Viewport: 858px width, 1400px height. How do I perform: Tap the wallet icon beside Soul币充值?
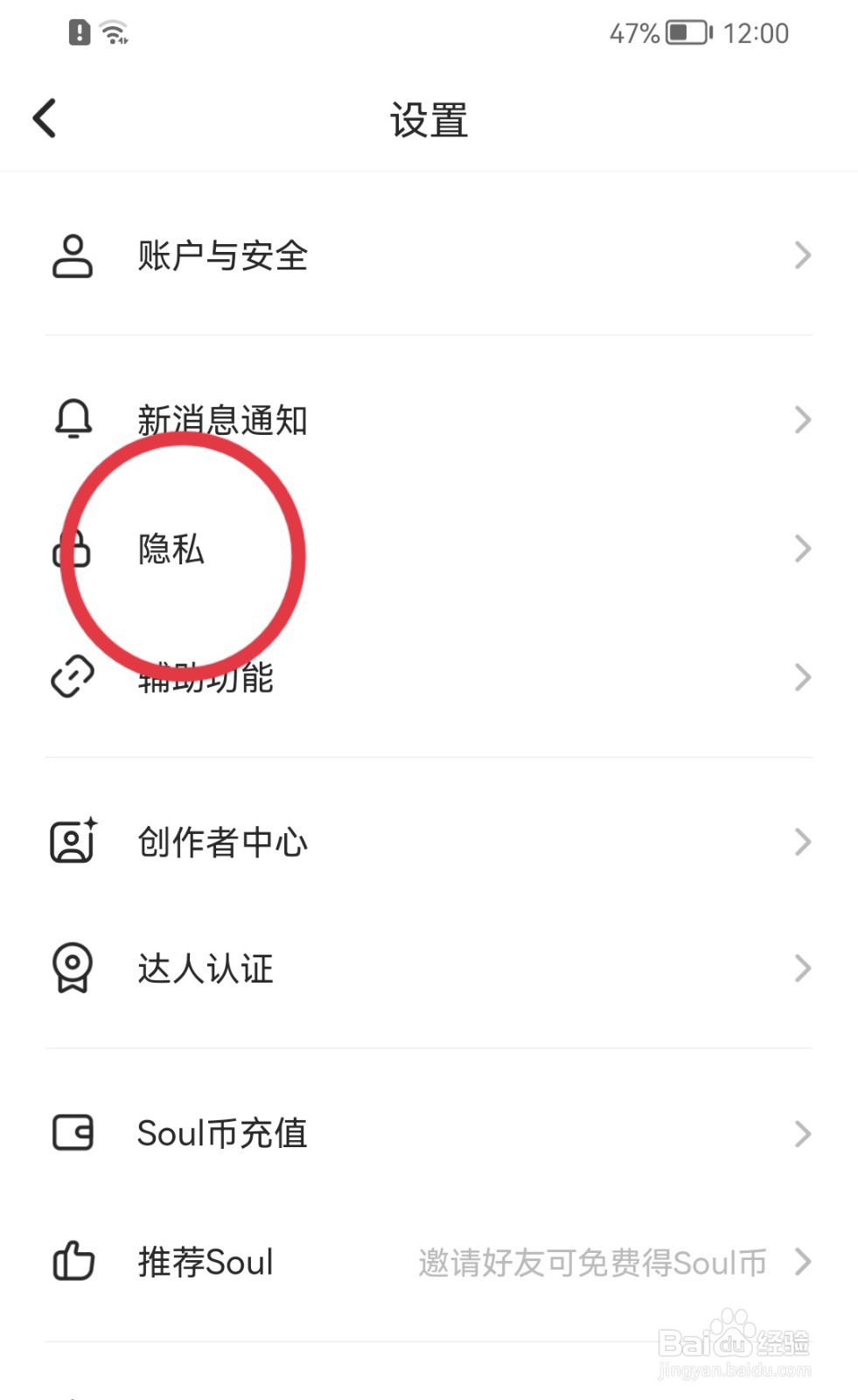(x=73, y=1132)
